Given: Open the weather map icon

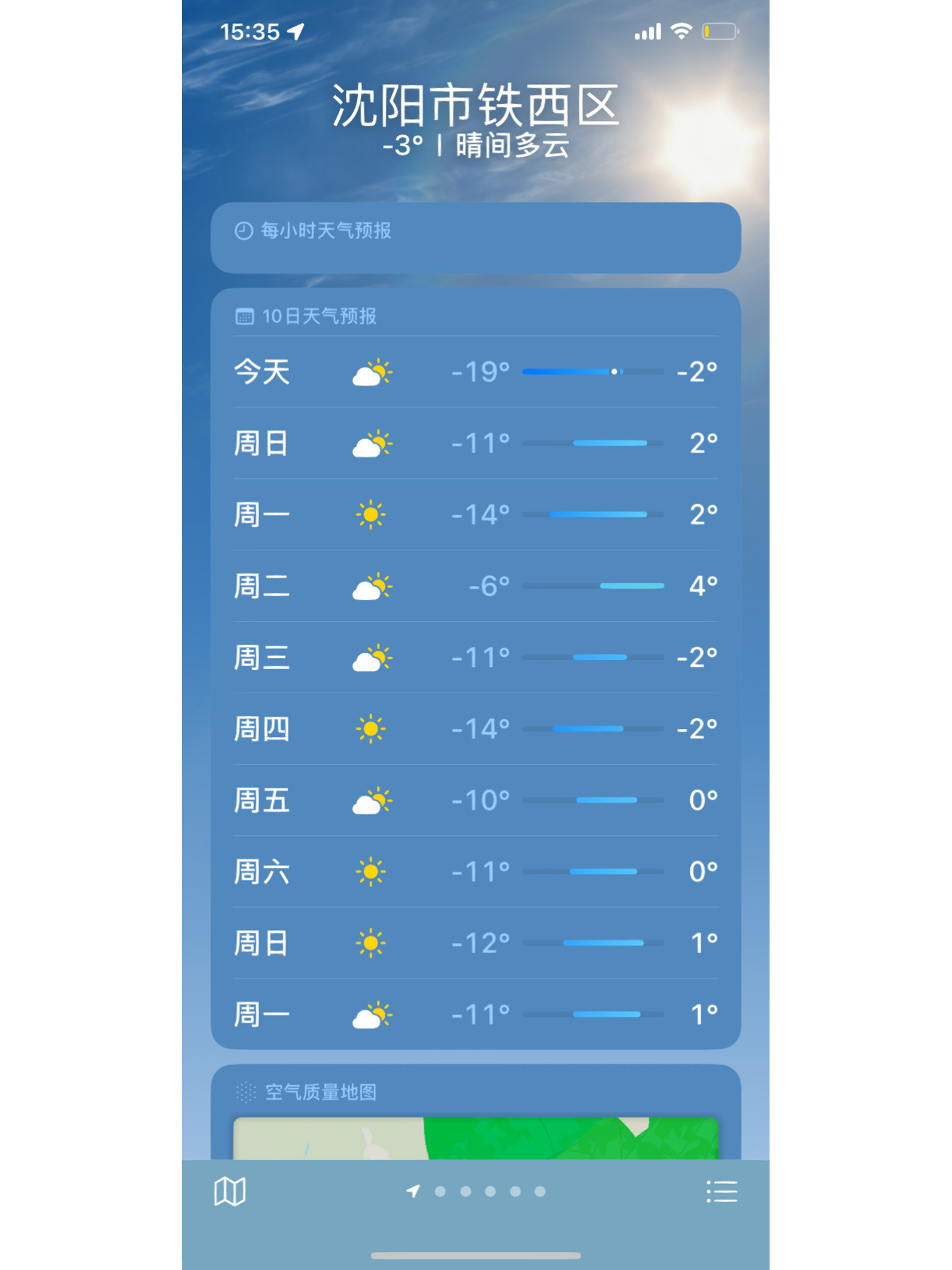Looking at the screenshot, I should [229, 1191].
